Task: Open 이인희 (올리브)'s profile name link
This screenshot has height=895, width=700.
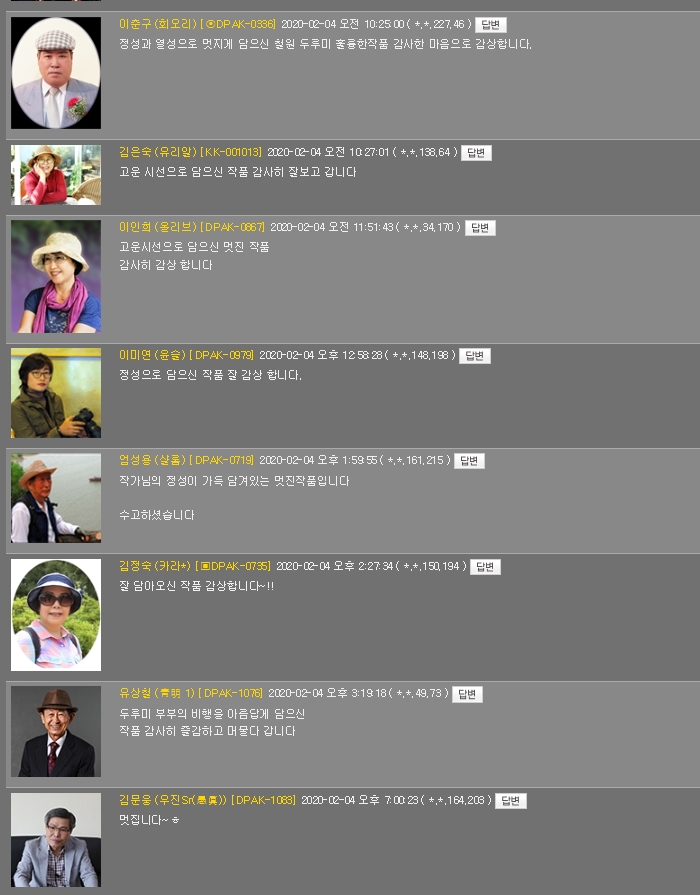Action: (x=158, y=228)
